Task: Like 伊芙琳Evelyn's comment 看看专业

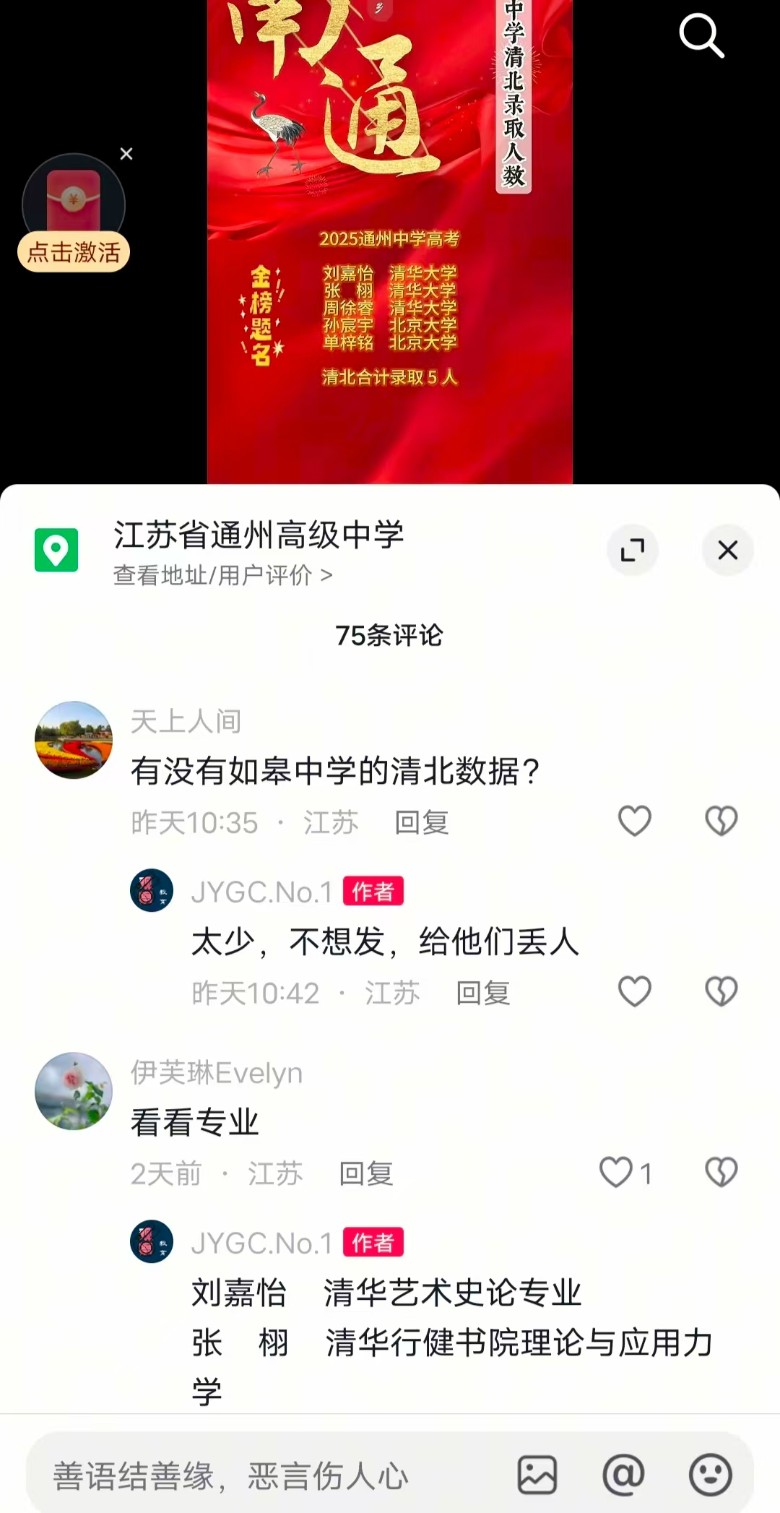Action: [617, 1172]
